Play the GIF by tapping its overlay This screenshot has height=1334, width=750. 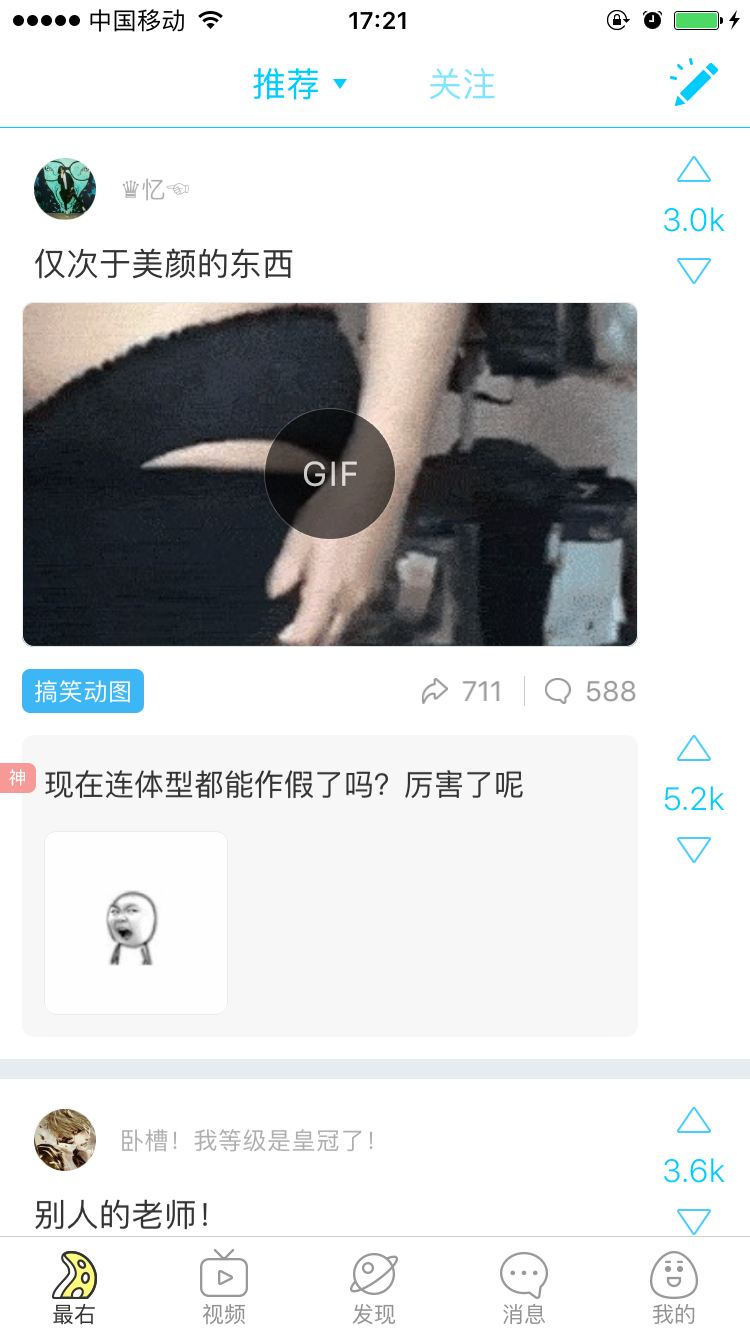point(330,473)
